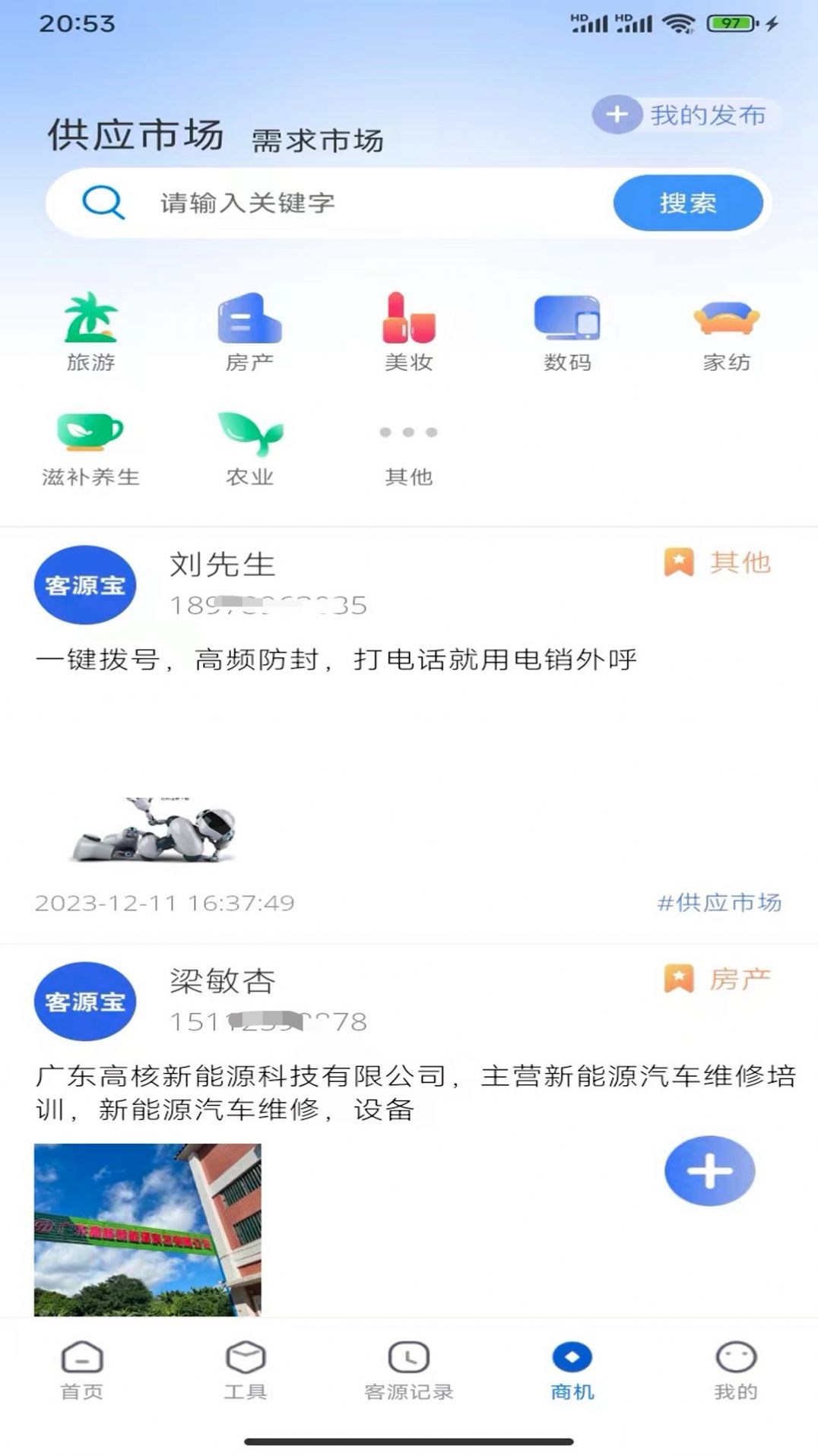Open 我的发布 my posts
Image resolution: width=818 pixels, height=1456 pixels.
[683, 114]
